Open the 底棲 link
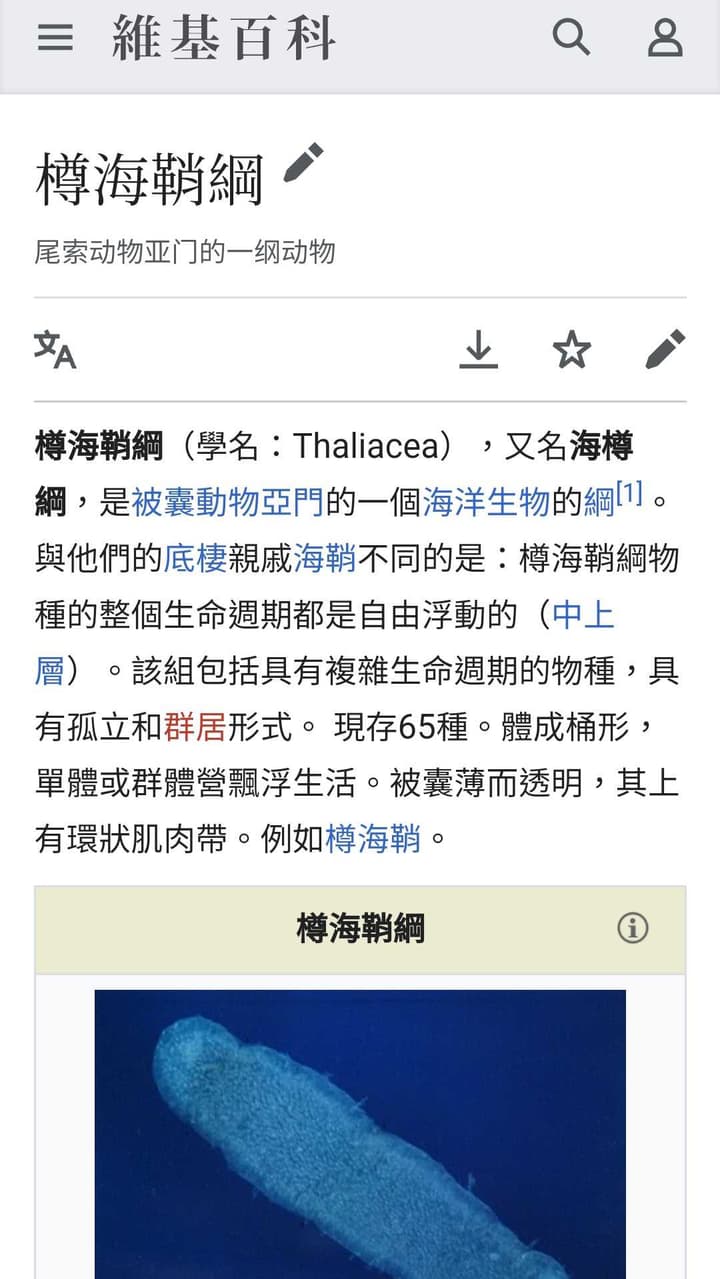The width and height of the screenshot is (720, 1279). 195,557
